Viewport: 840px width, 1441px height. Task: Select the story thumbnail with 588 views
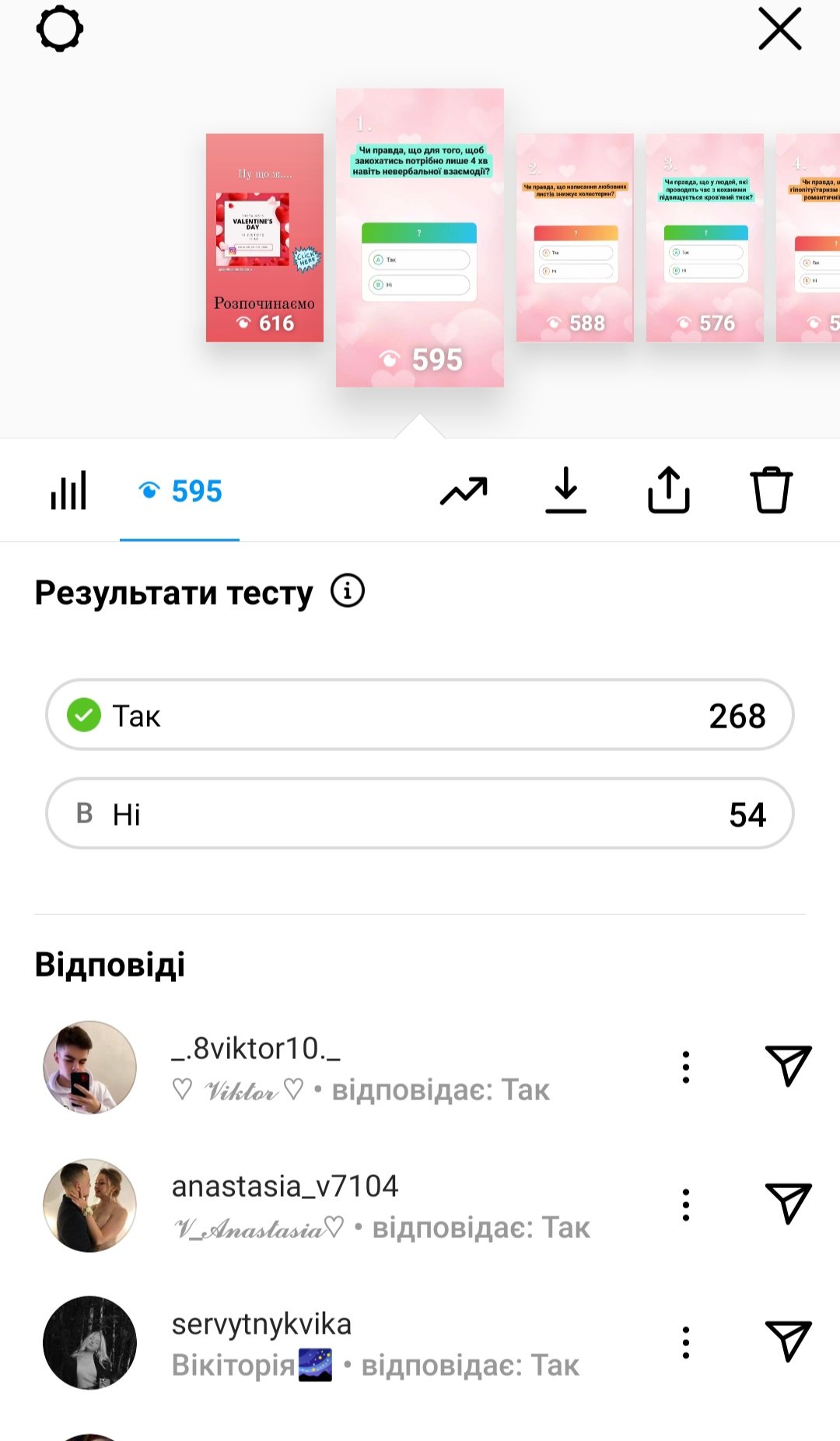pyautogui.click(x=575, y=237)
